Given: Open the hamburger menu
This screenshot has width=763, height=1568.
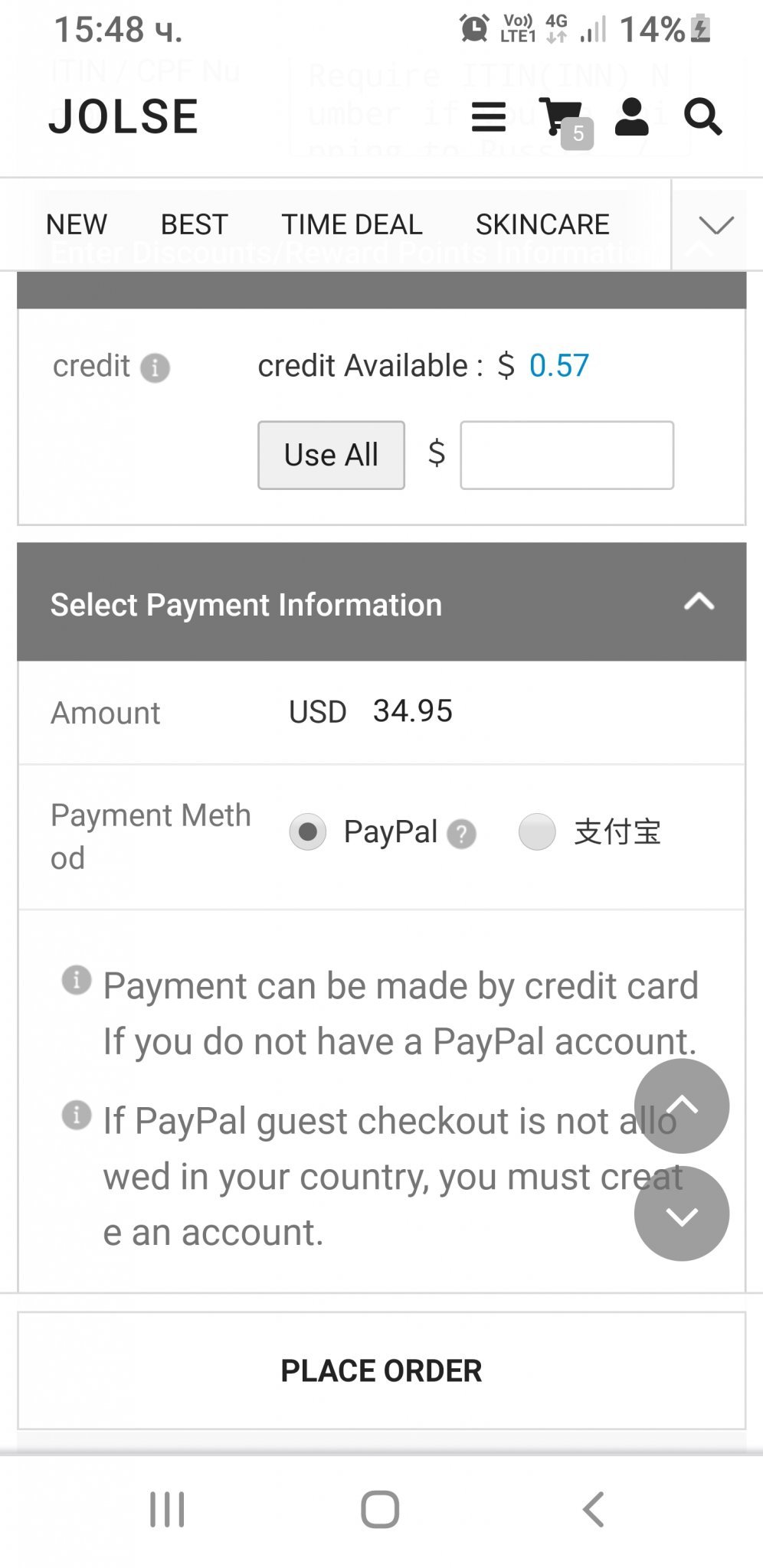Looking at the screenshot, I should click(x=489, y=117).
